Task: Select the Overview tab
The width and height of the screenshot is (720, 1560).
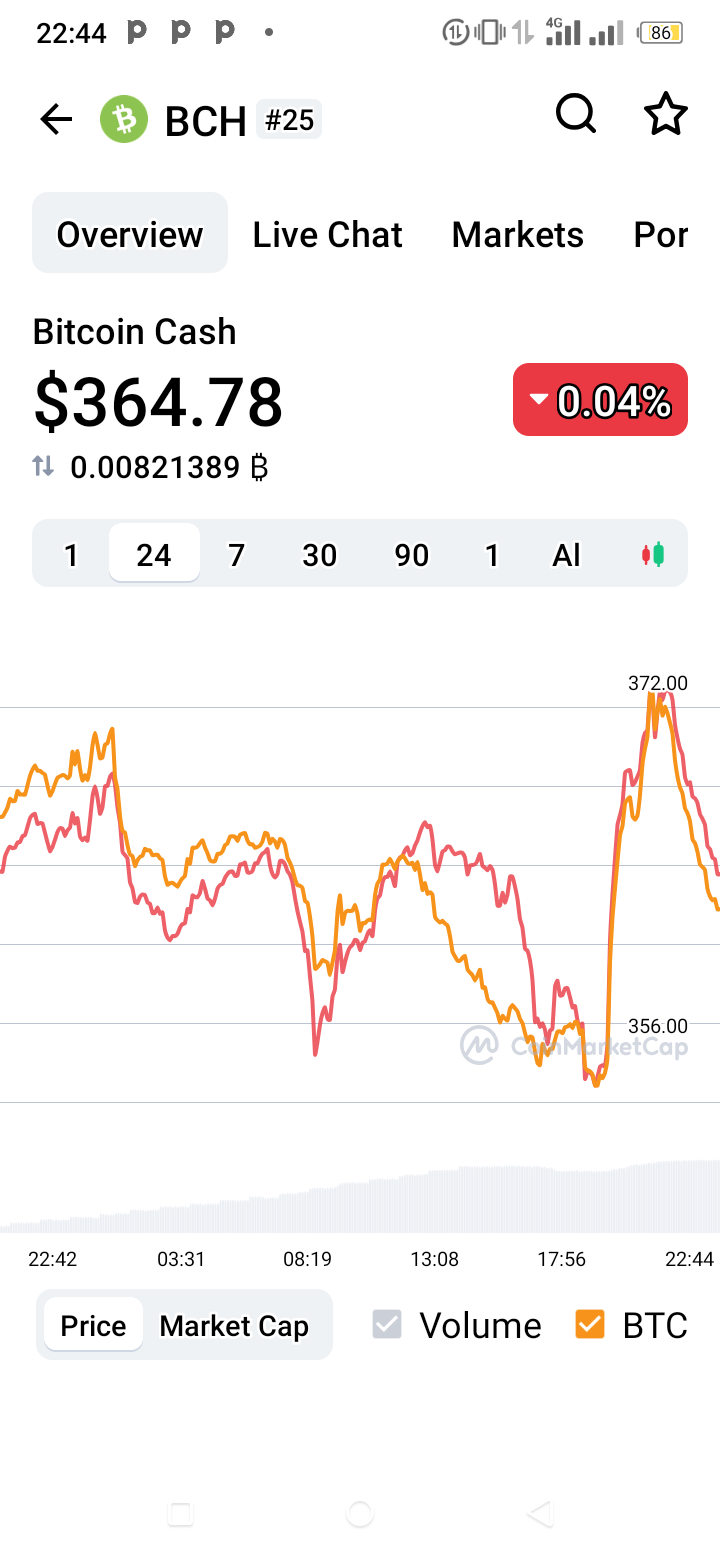Action: click(130, 233)
